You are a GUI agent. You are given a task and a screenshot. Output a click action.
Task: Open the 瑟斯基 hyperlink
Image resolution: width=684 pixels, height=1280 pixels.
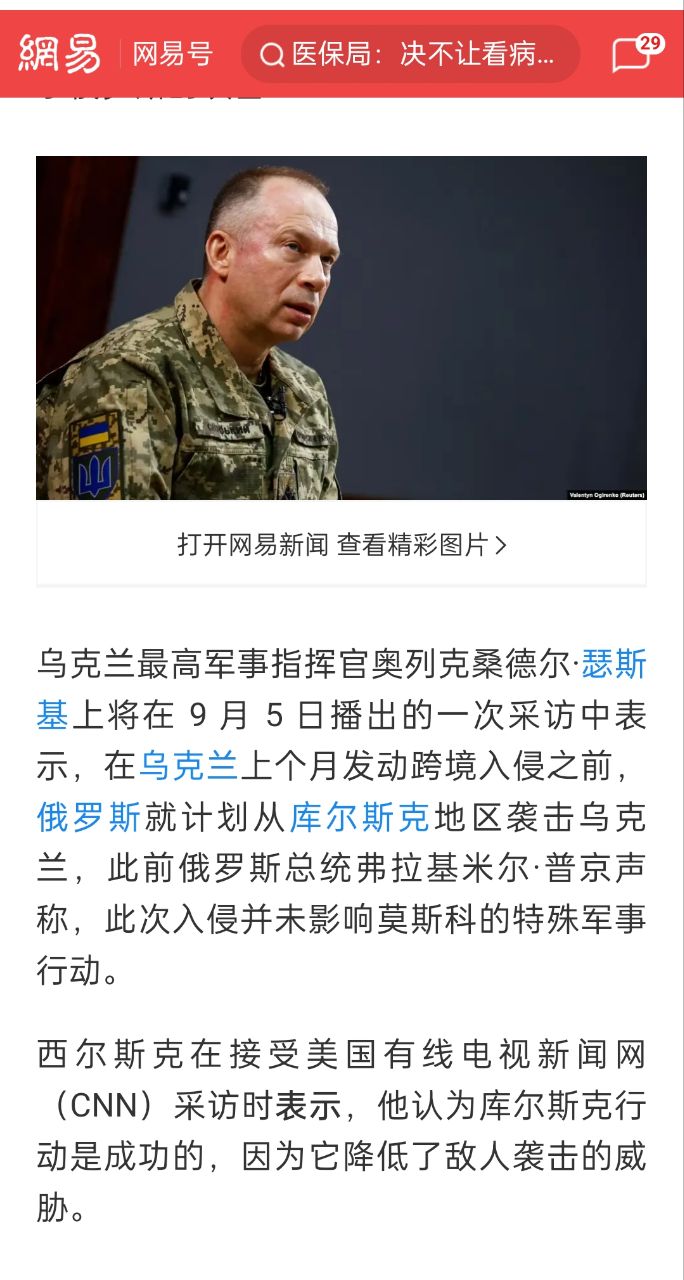pos(614,664)
